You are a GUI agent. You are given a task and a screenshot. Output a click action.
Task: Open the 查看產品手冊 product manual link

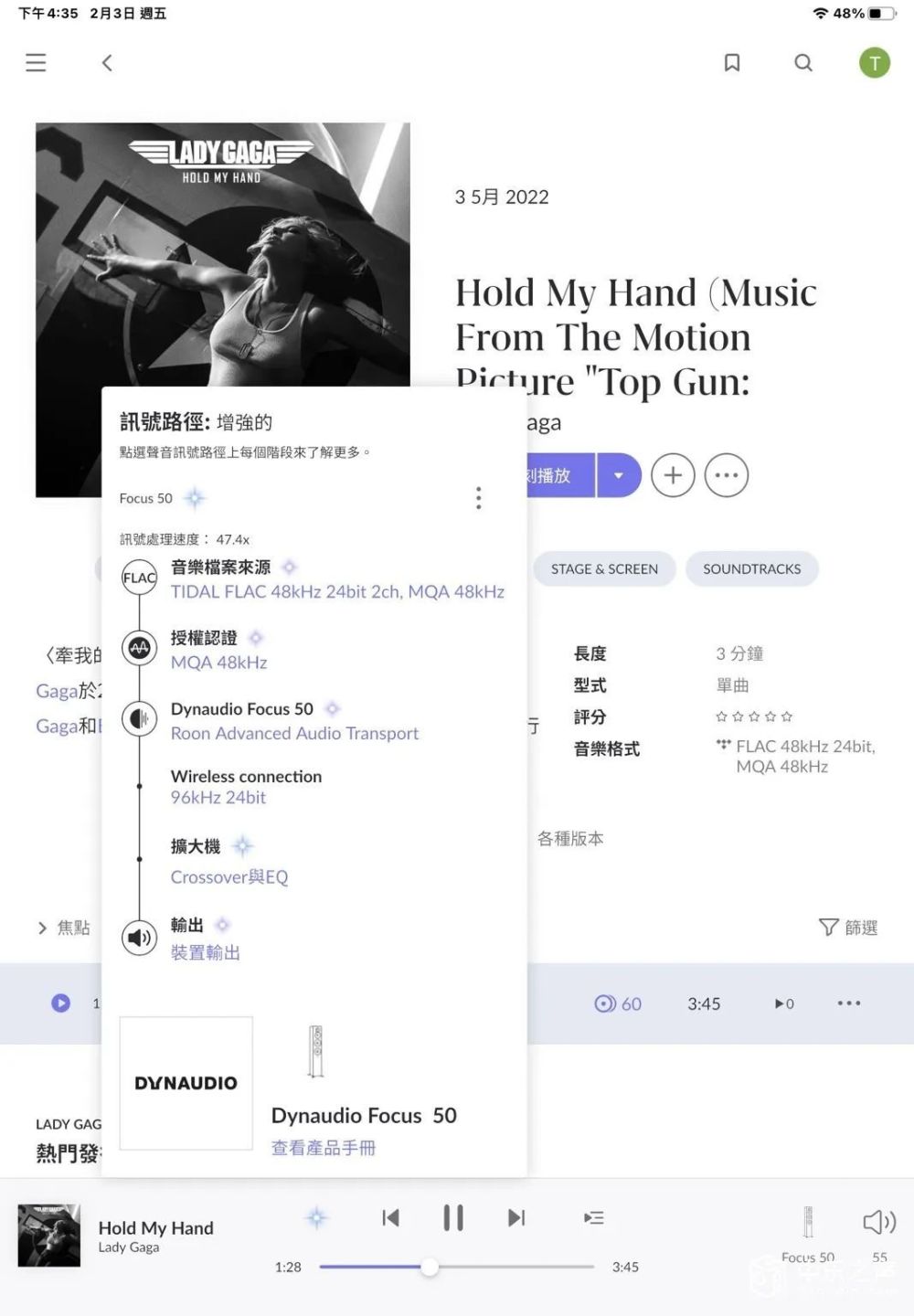click(324, 1148)
